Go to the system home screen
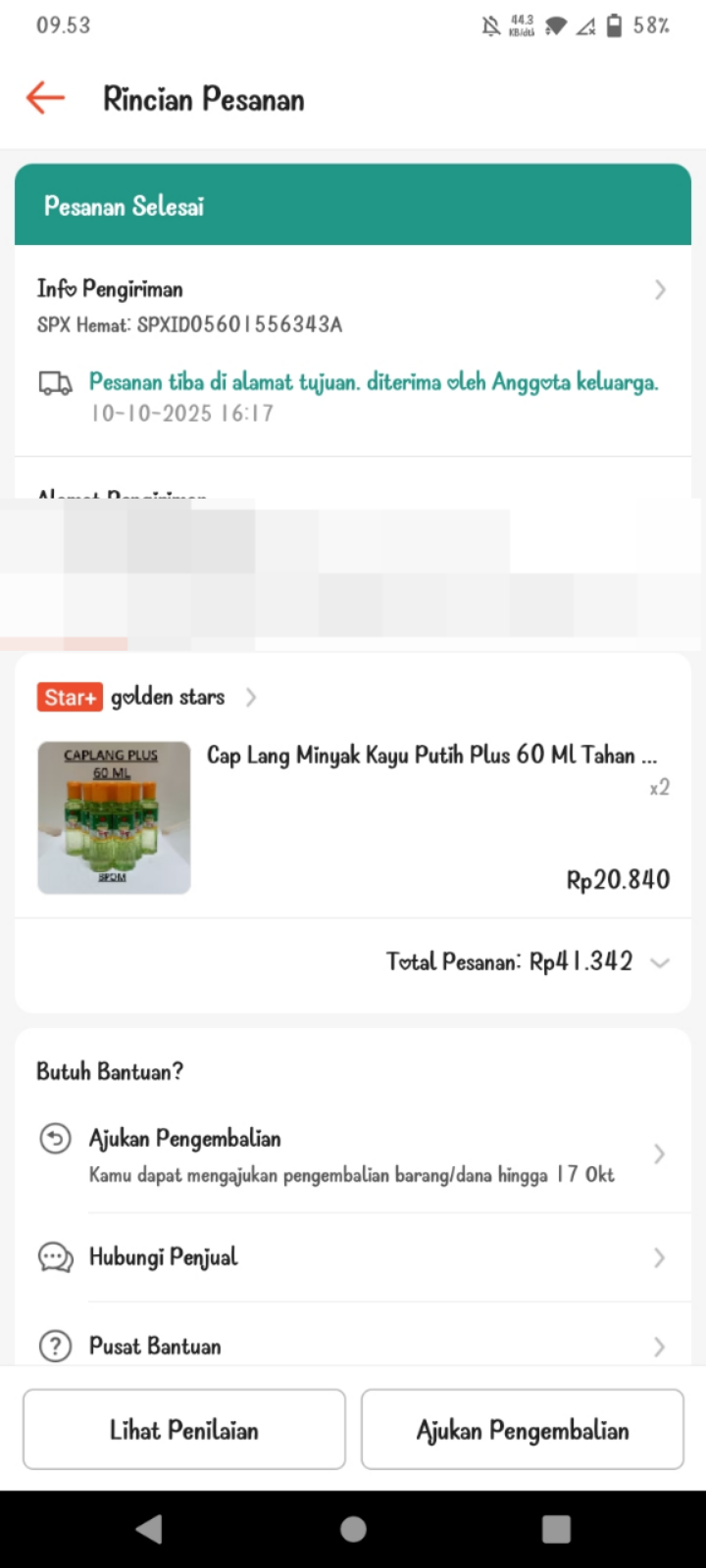Screen dimensions: 706x1568 point(353,1529)
